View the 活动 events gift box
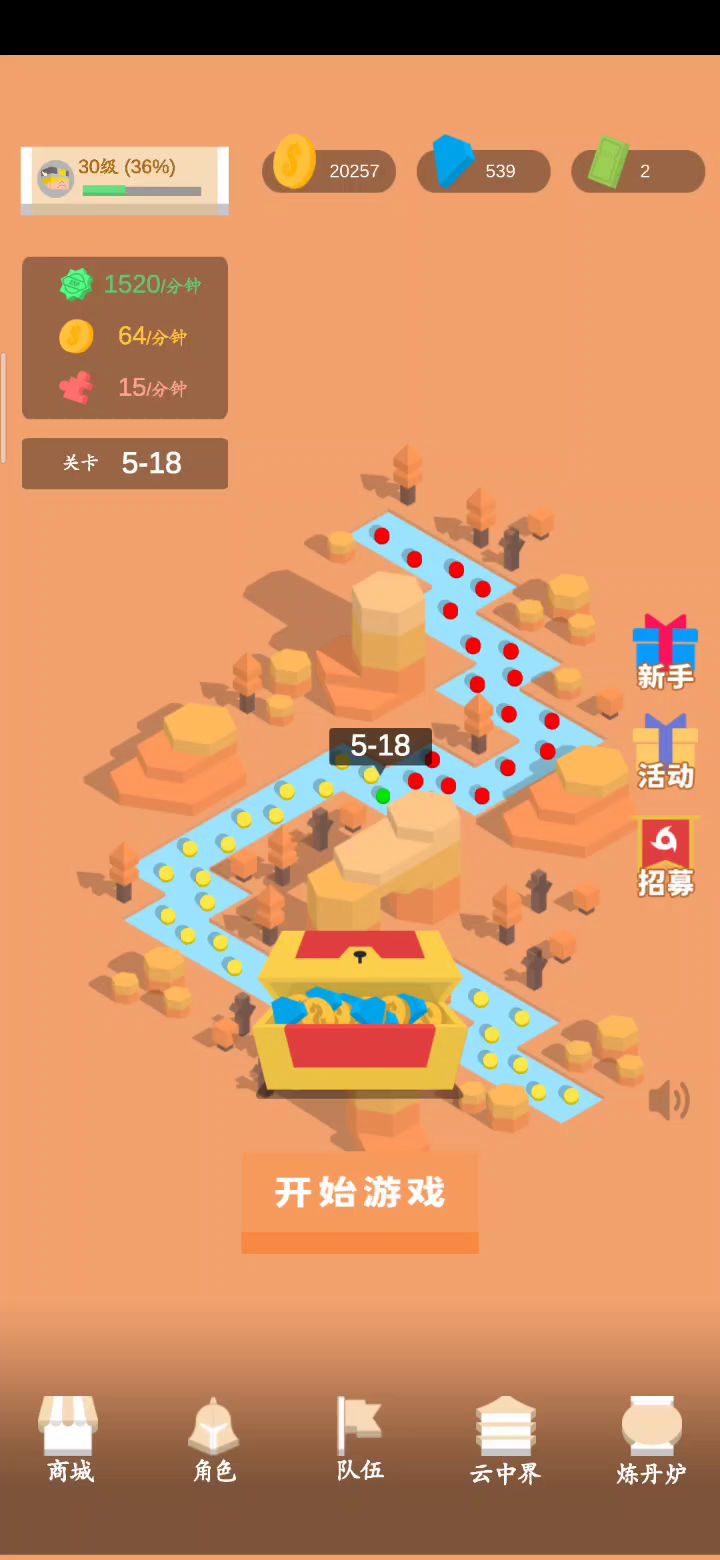Screen dimensions: 720x1560 pos(665,751)
